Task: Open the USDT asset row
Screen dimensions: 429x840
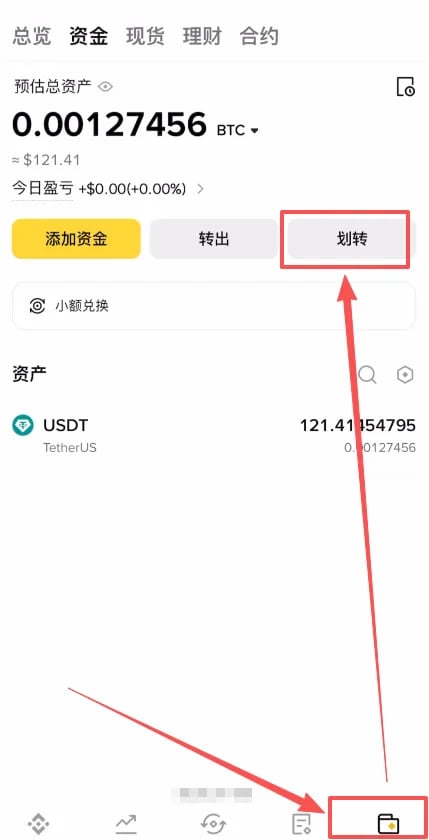Action: (x=214, y=434)
